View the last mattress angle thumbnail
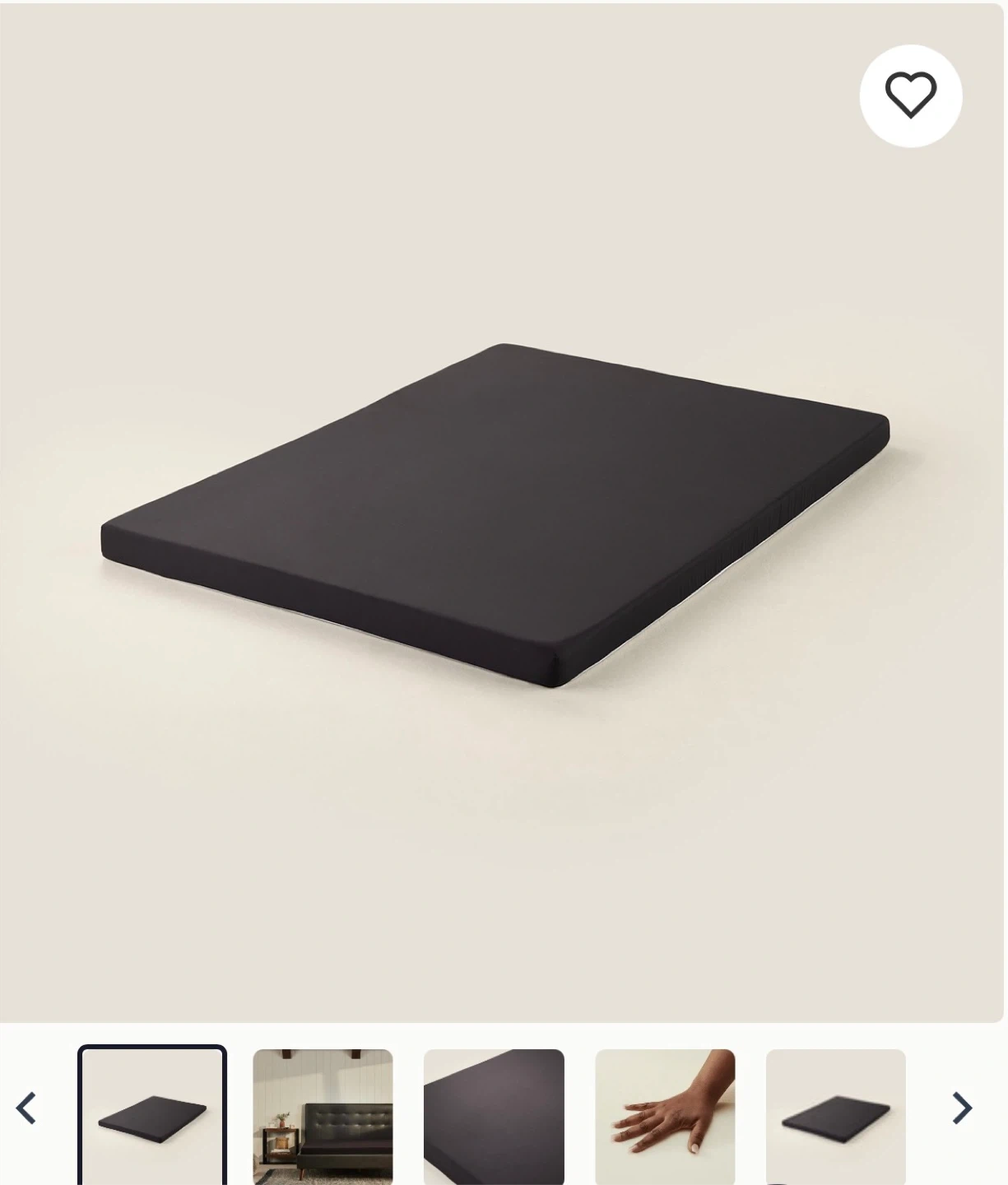 pos(835,1115)
